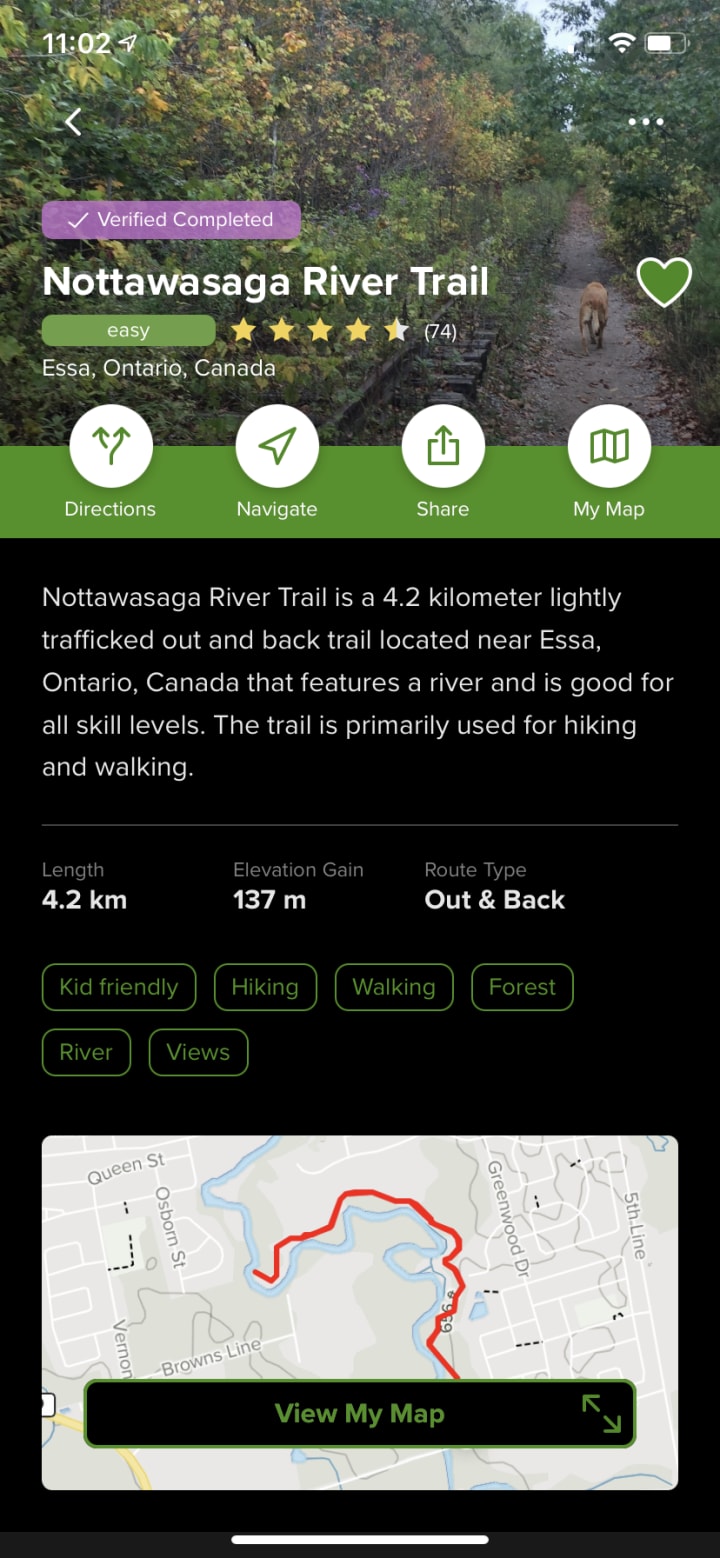Open the three-dot overflow menu

tap(645, 122)
